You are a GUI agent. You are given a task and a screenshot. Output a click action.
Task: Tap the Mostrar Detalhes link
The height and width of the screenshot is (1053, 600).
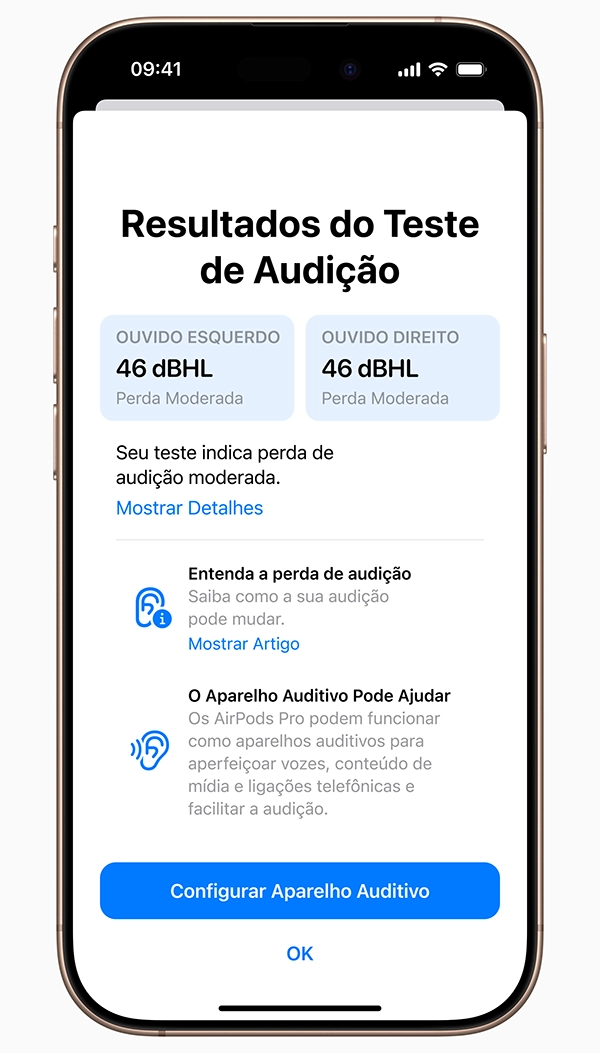click(189, 508)
